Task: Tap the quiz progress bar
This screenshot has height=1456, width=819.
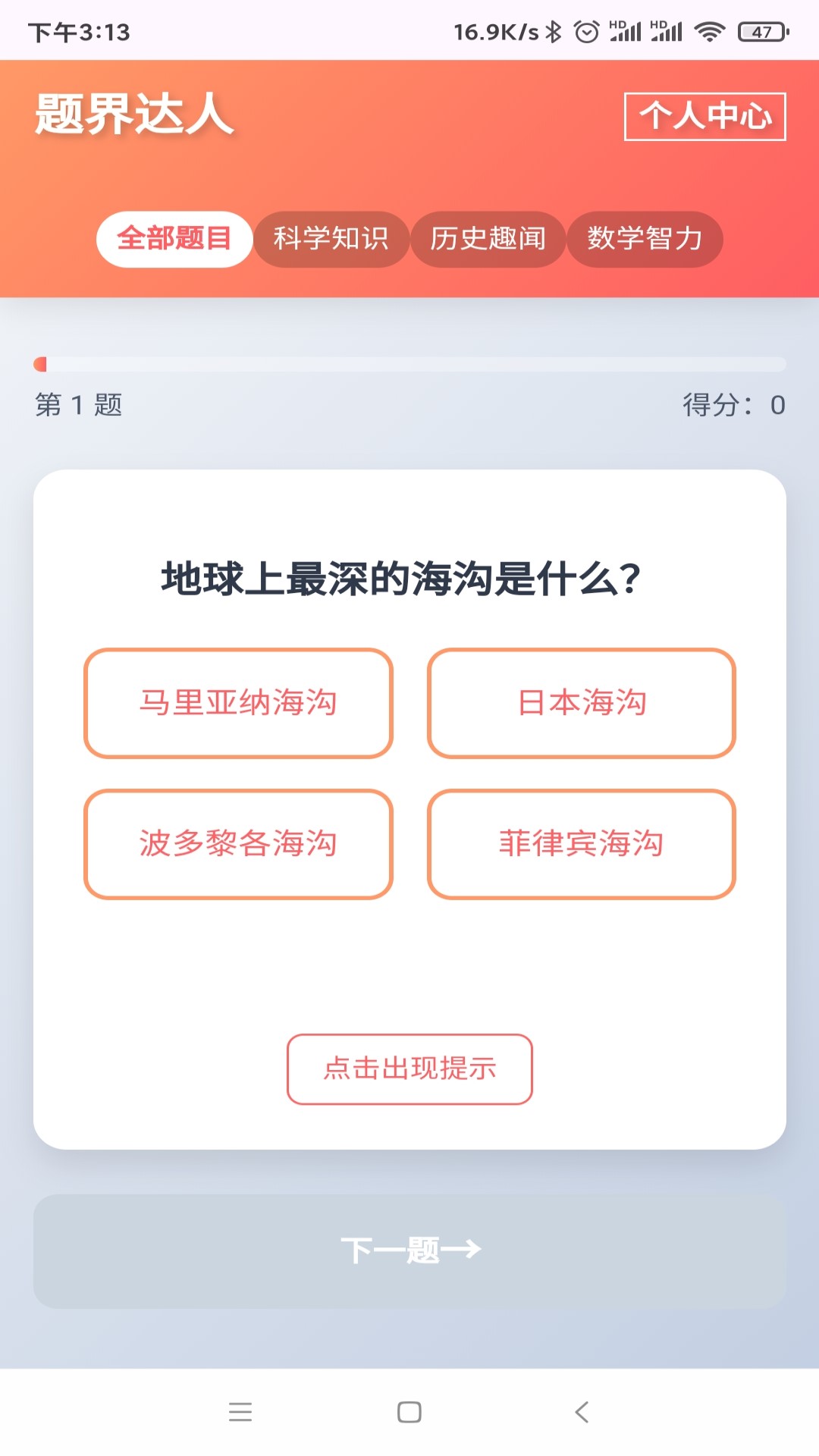Action: 409,362
